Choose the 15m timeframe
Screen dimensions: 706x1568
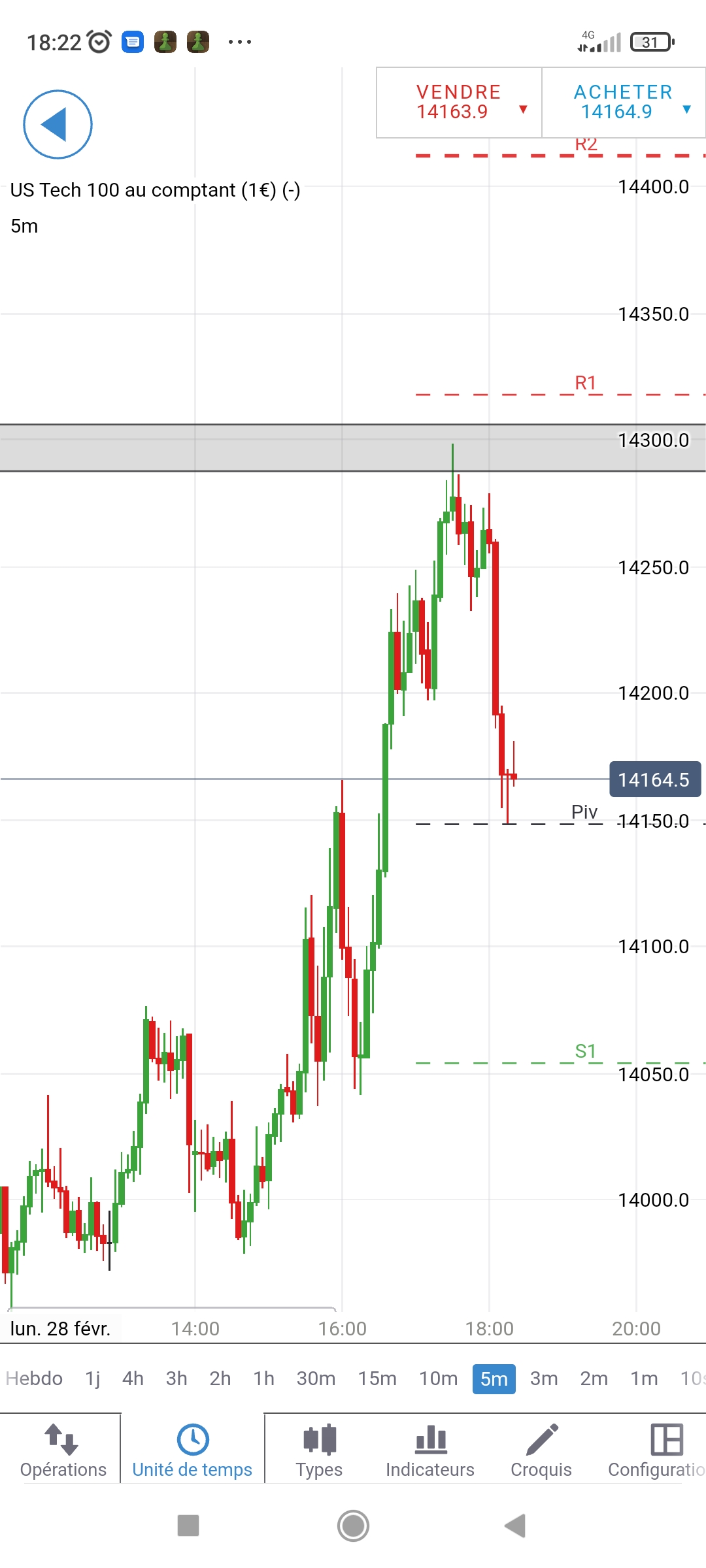coord(377,1379)
